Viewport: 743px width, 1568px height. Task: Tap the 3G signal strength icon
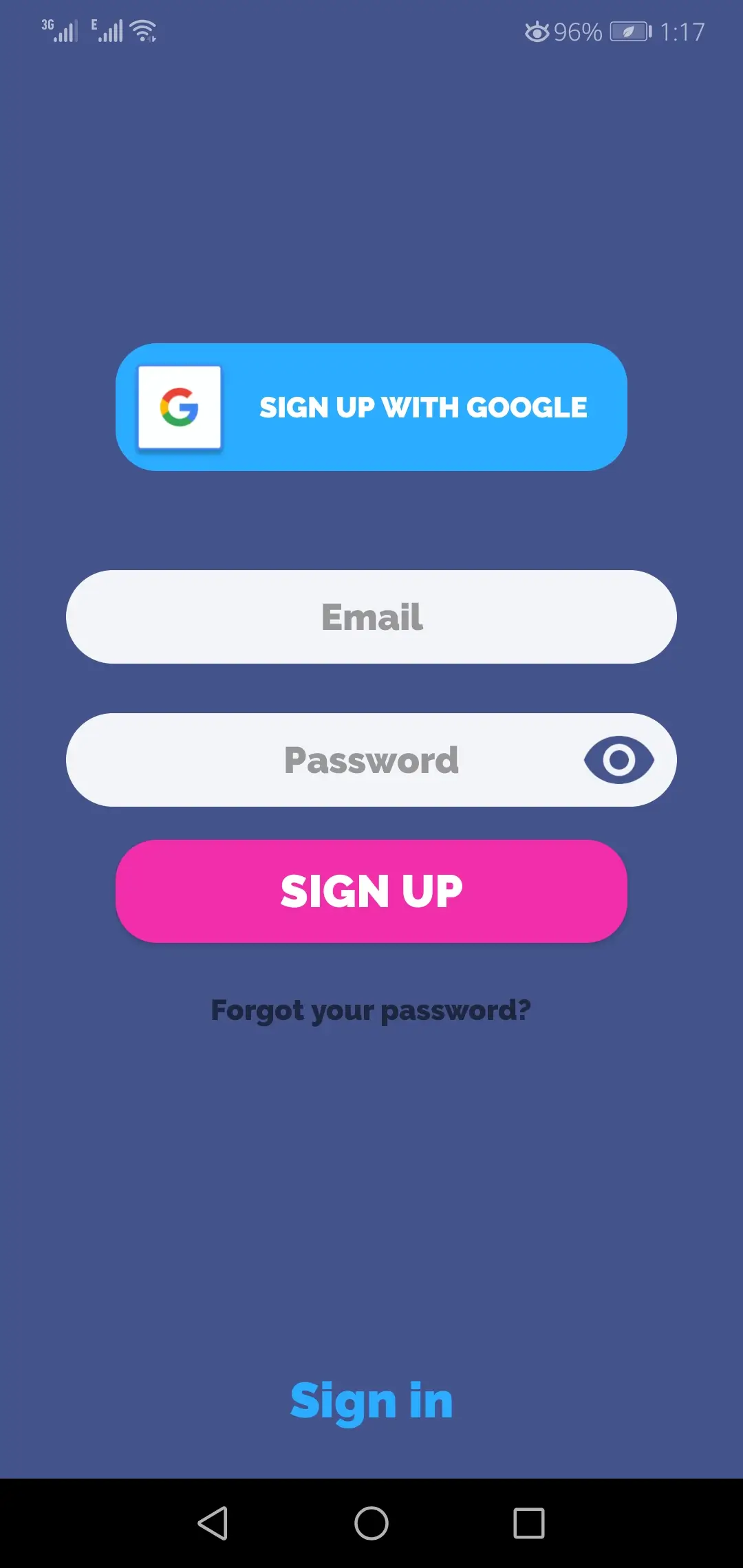[x=58, y=30]
